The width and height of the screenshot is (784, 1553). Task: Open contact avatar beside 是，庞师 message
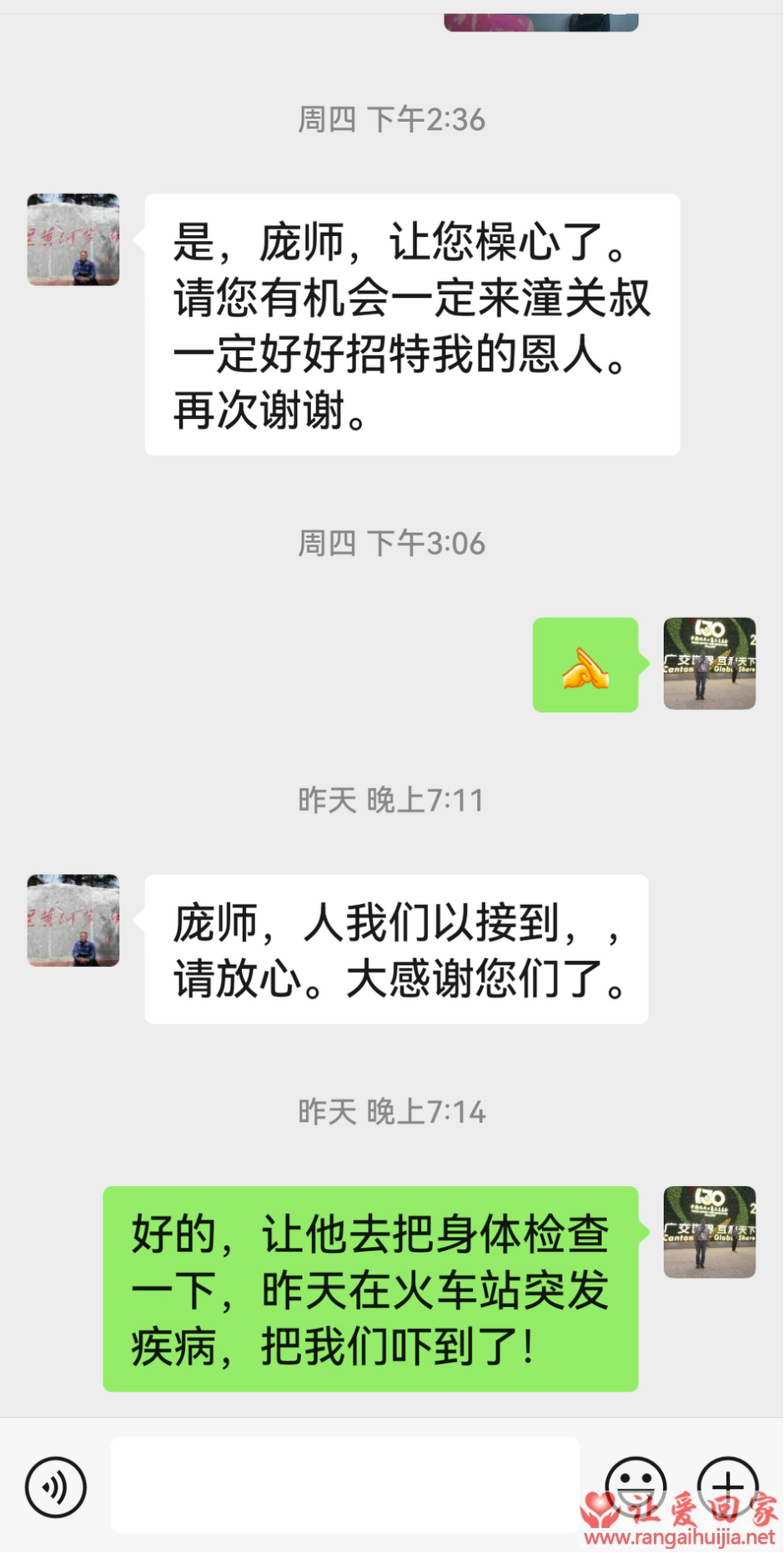click(x=73, y=240)
